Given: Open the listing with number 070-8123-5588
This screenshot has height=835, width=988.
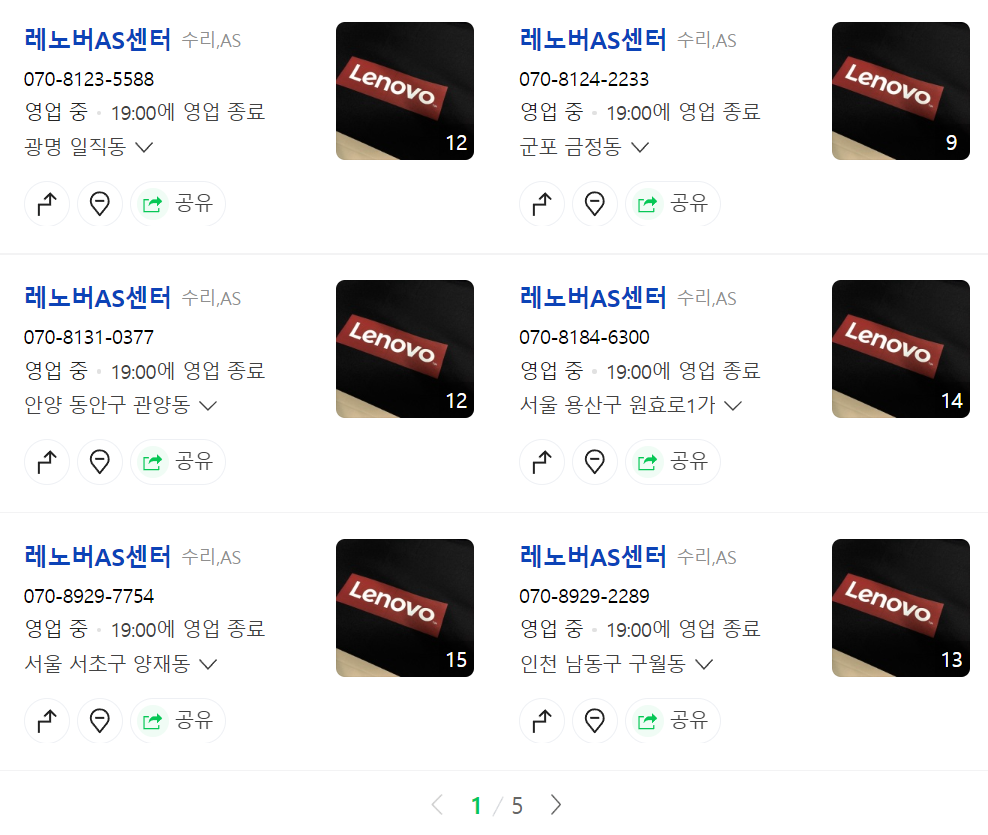Looking at the screenshot, I should coord(98,40).
